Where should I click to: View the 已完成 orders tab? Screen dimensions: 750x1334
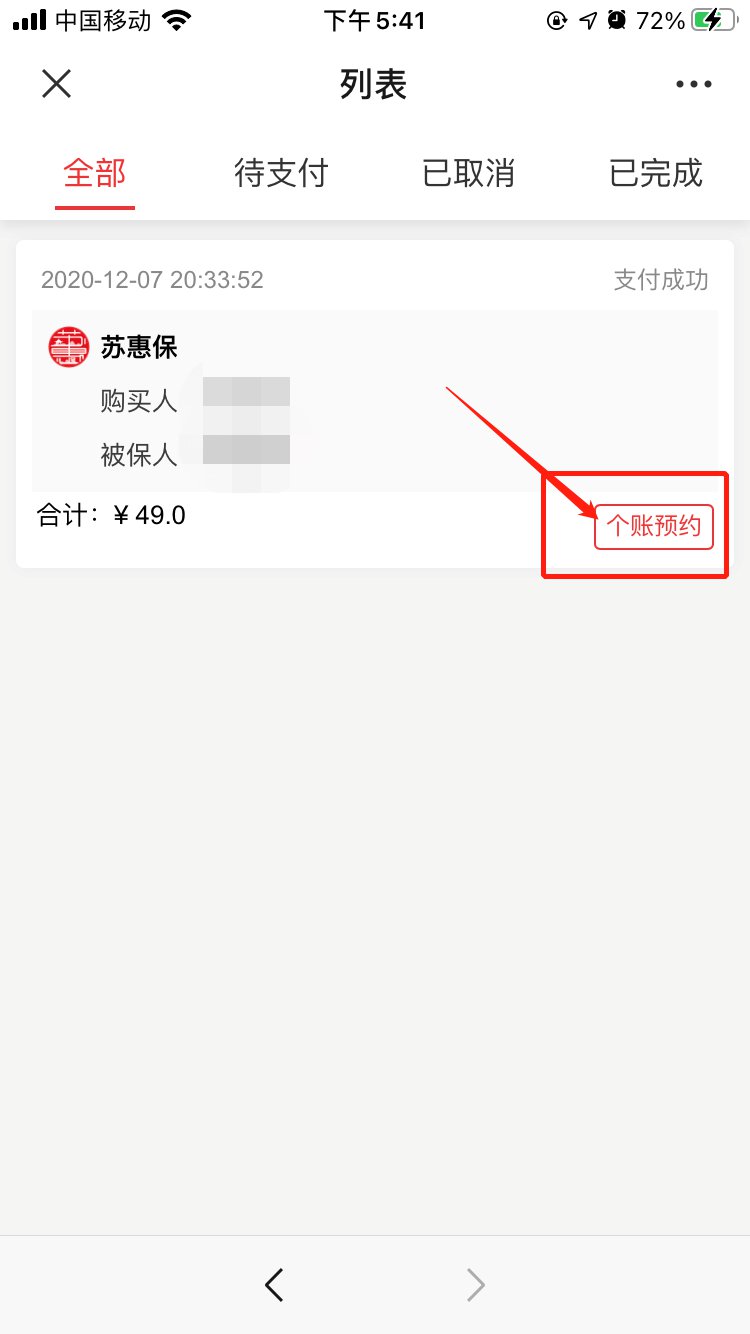tap(656, 174)
